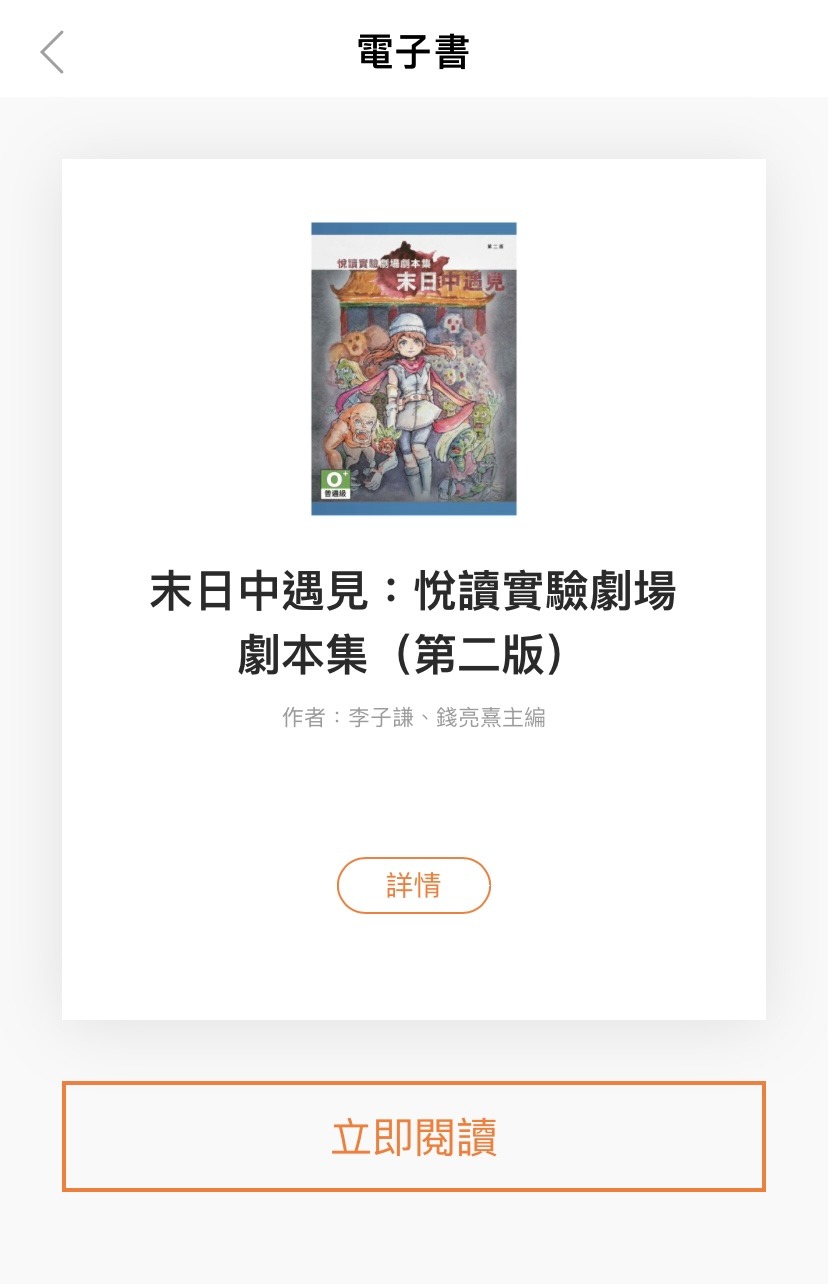Viewport: 828px width, 1284px height.
Task: Go back from the 電子書 page
Action: coord(52,52)
